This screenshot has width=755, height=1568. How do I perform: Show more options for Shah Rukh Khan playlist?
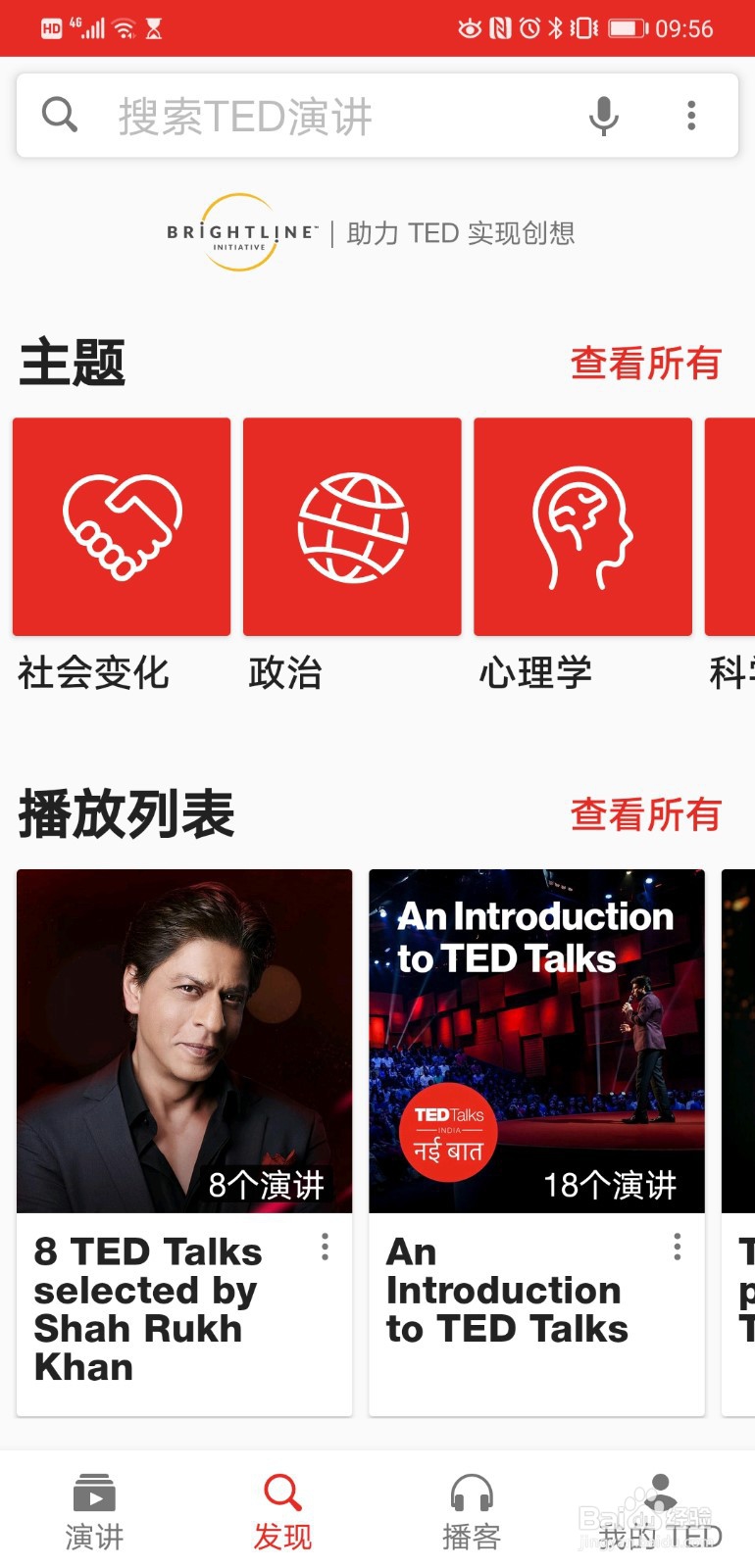tap(325, 1247)
